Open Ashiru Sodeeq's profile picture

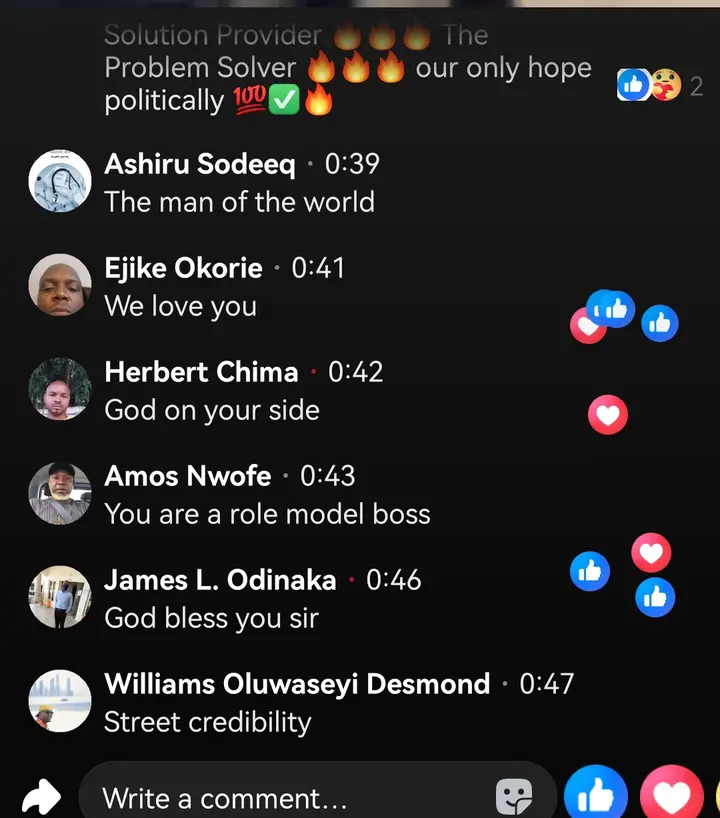coord(60,181)
